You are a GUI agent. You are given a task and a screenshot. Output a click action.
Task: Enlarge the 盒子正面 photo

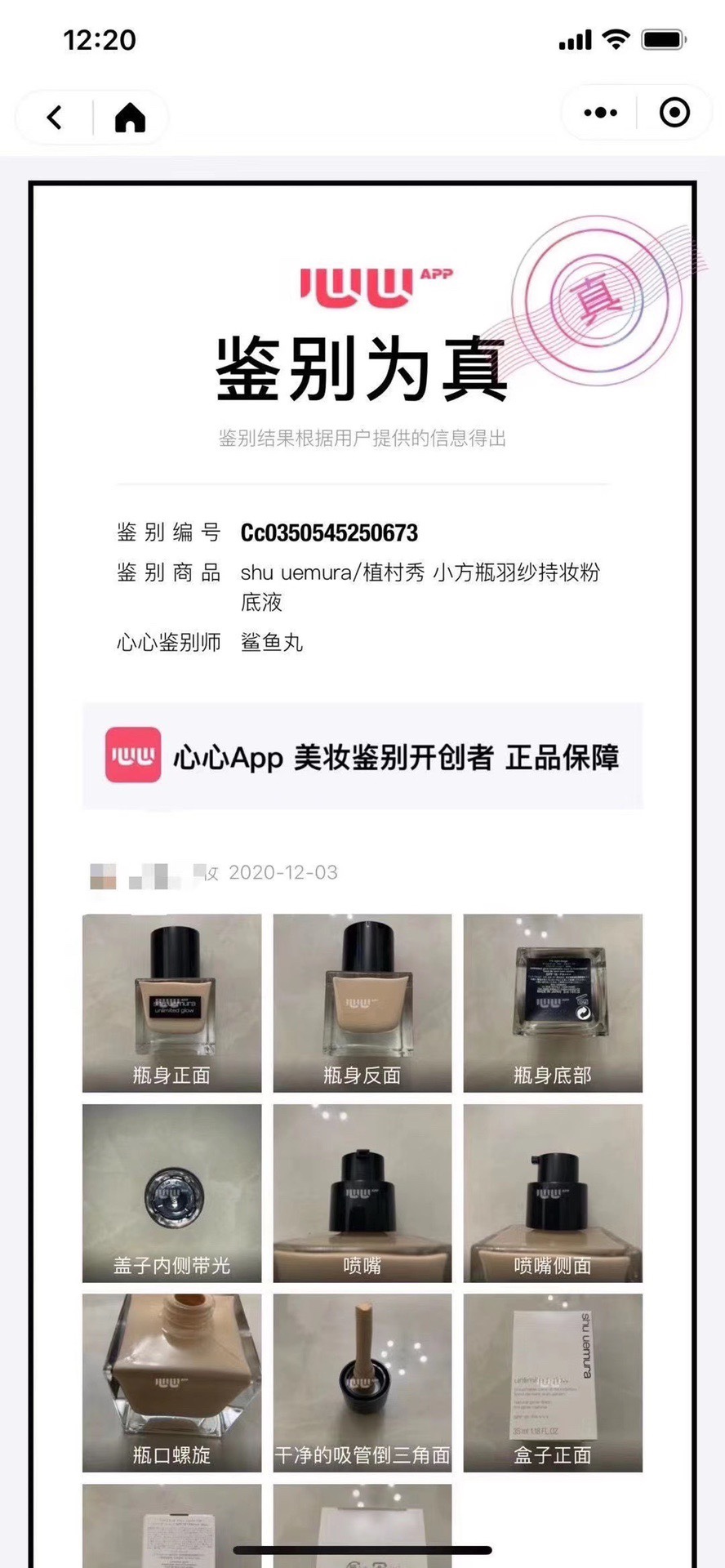(x=553, y=1382)
